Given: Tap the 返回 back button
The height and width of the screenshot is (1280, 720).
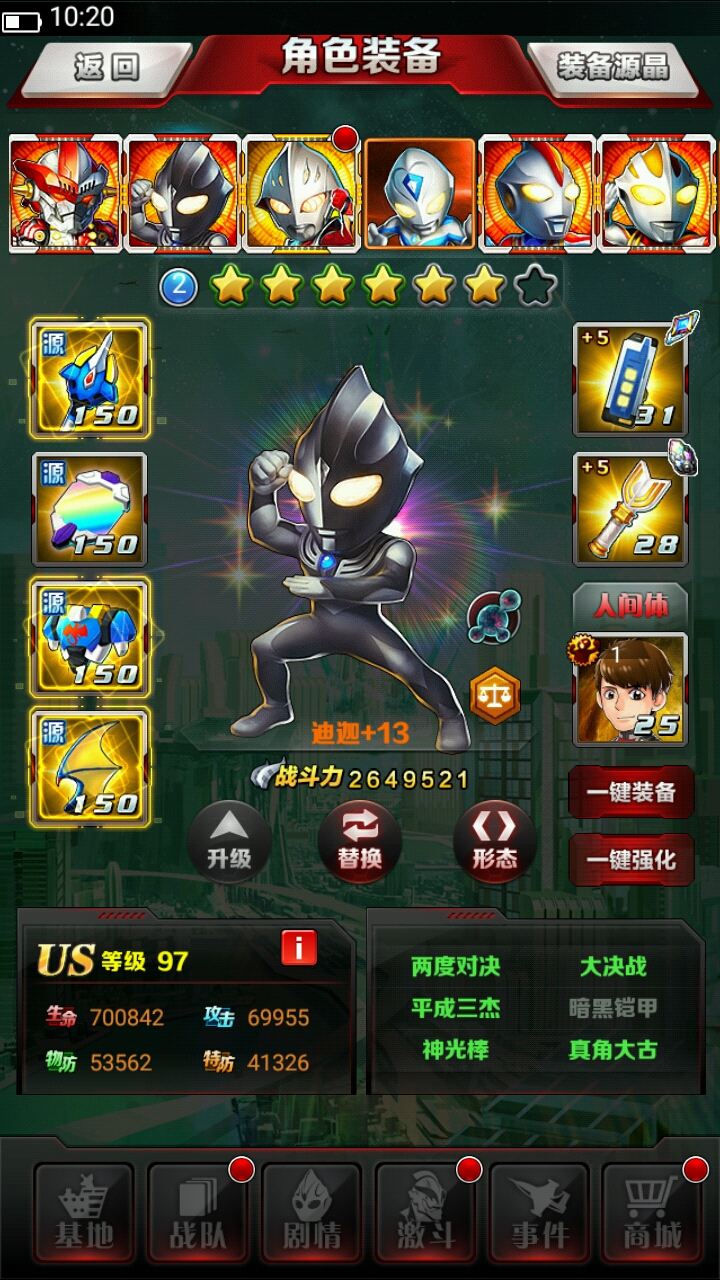Looking at the screenshot, I should (x=105, y=68).
